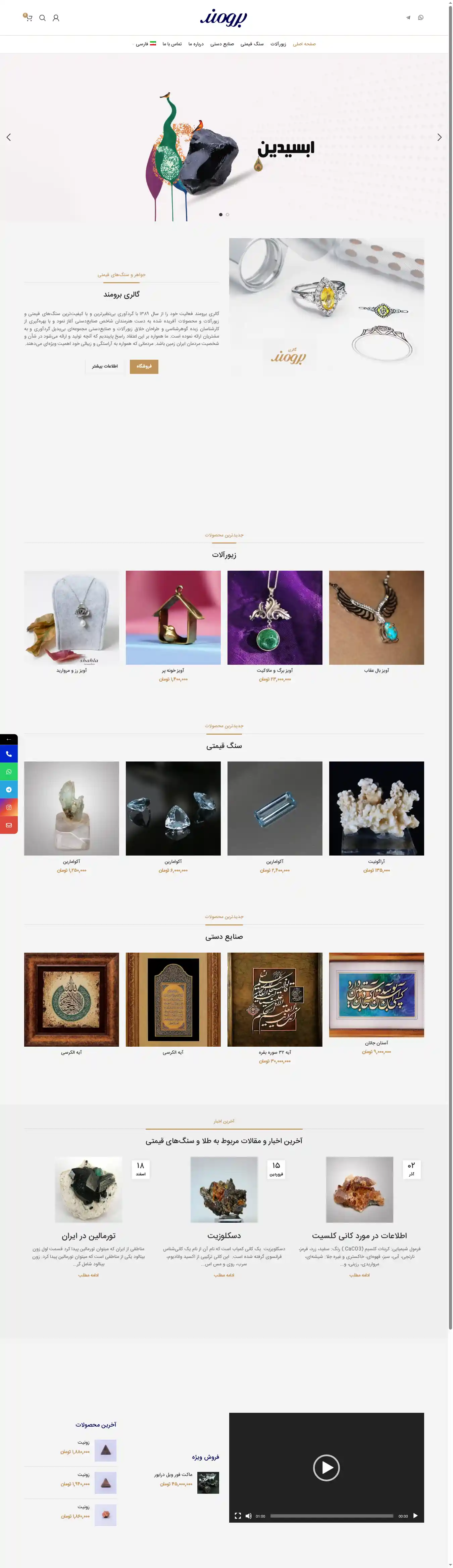453x1568 pixels.
Task: Tap the فروشگاه button
Action: click(x=144, y=366)
